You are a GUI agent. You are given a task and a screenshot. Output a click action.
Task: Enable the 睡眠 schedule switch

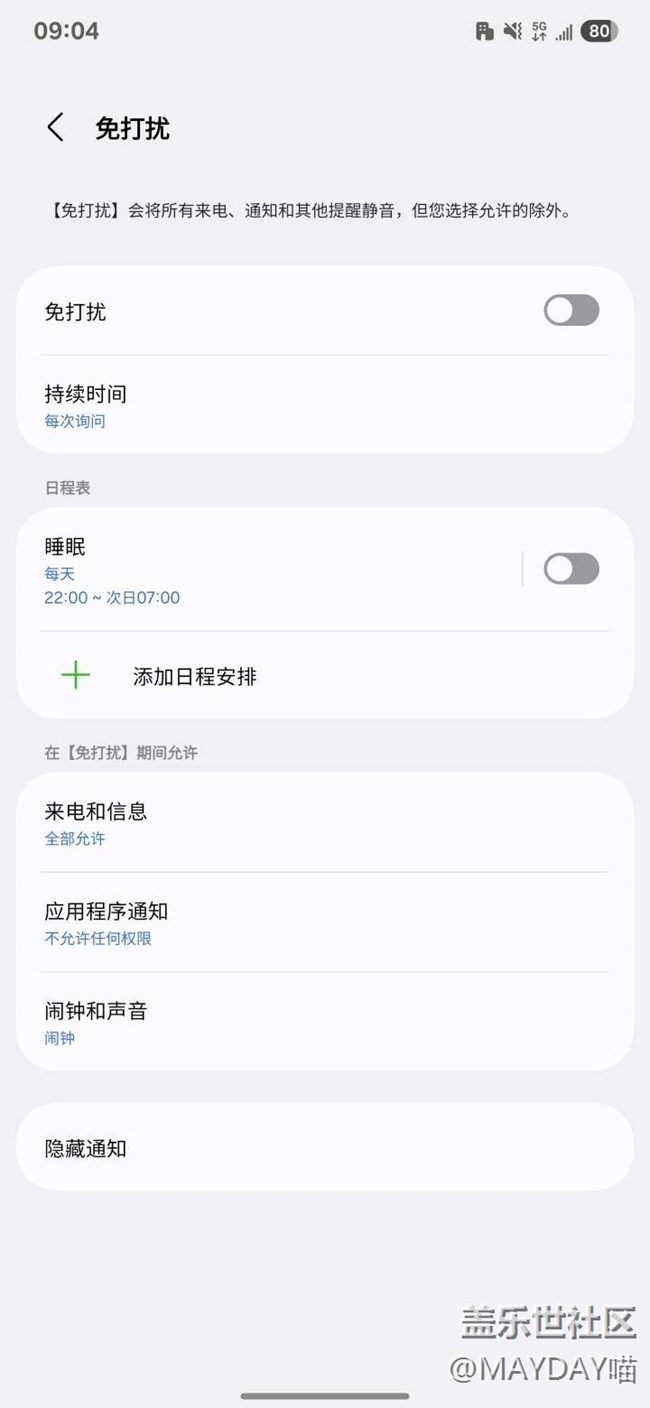pyautogui.click(x=571, y=569)
